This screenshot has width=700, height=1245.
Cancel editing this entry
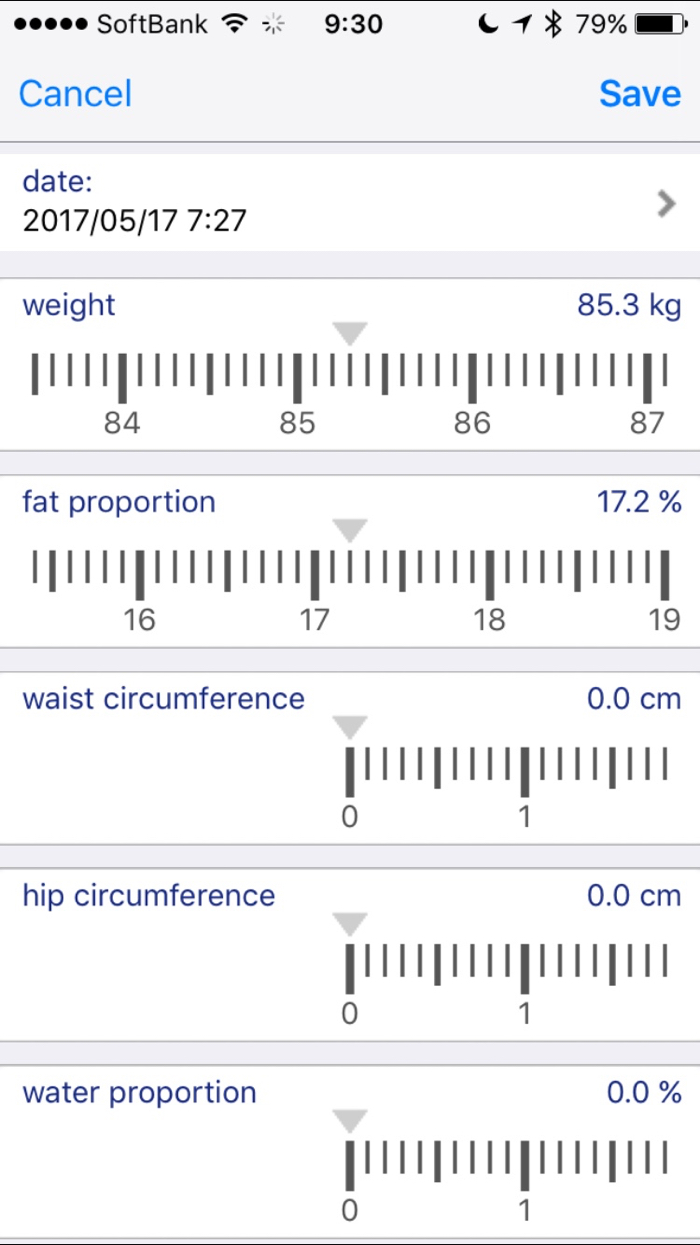coord(75,94)
